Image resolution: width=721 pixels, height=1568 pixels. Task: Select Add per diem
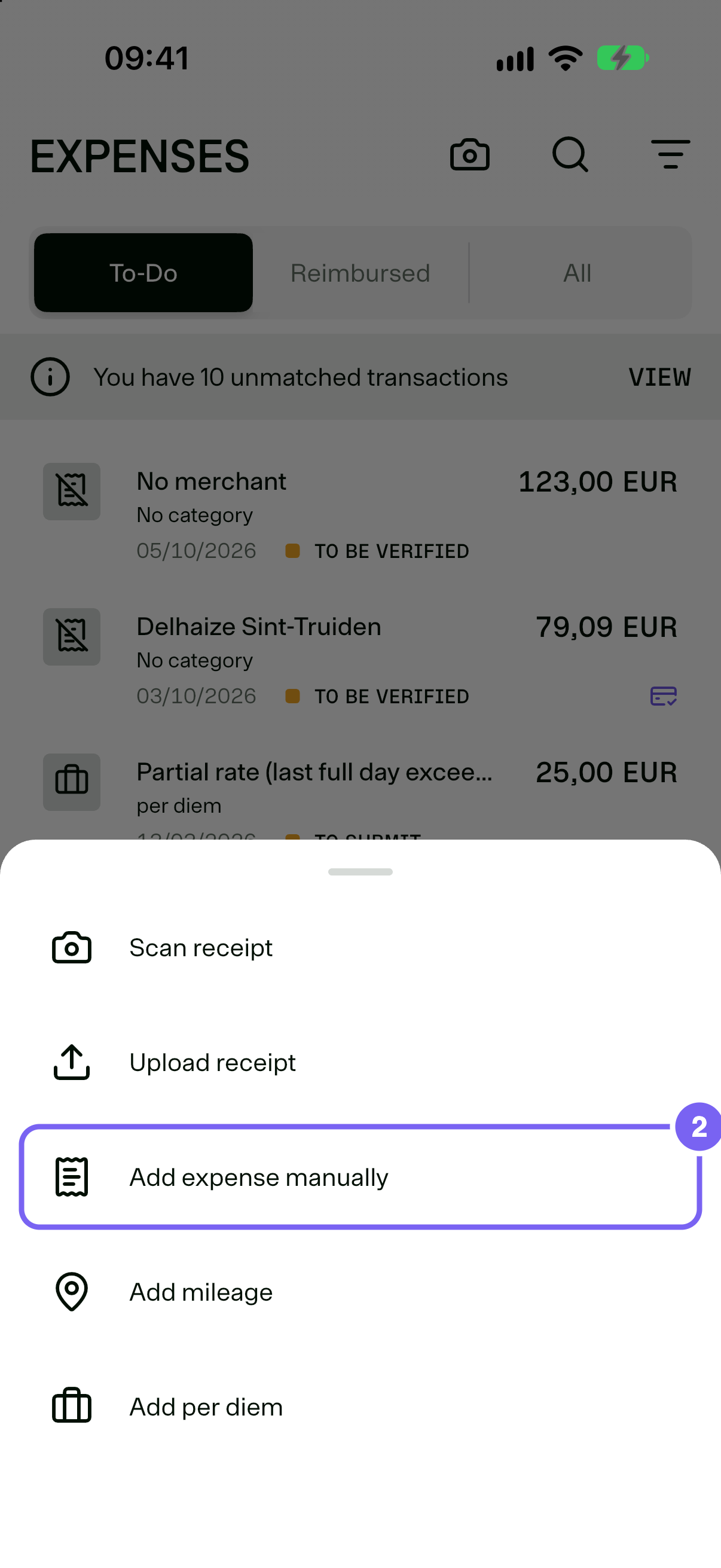point(360,1407)
